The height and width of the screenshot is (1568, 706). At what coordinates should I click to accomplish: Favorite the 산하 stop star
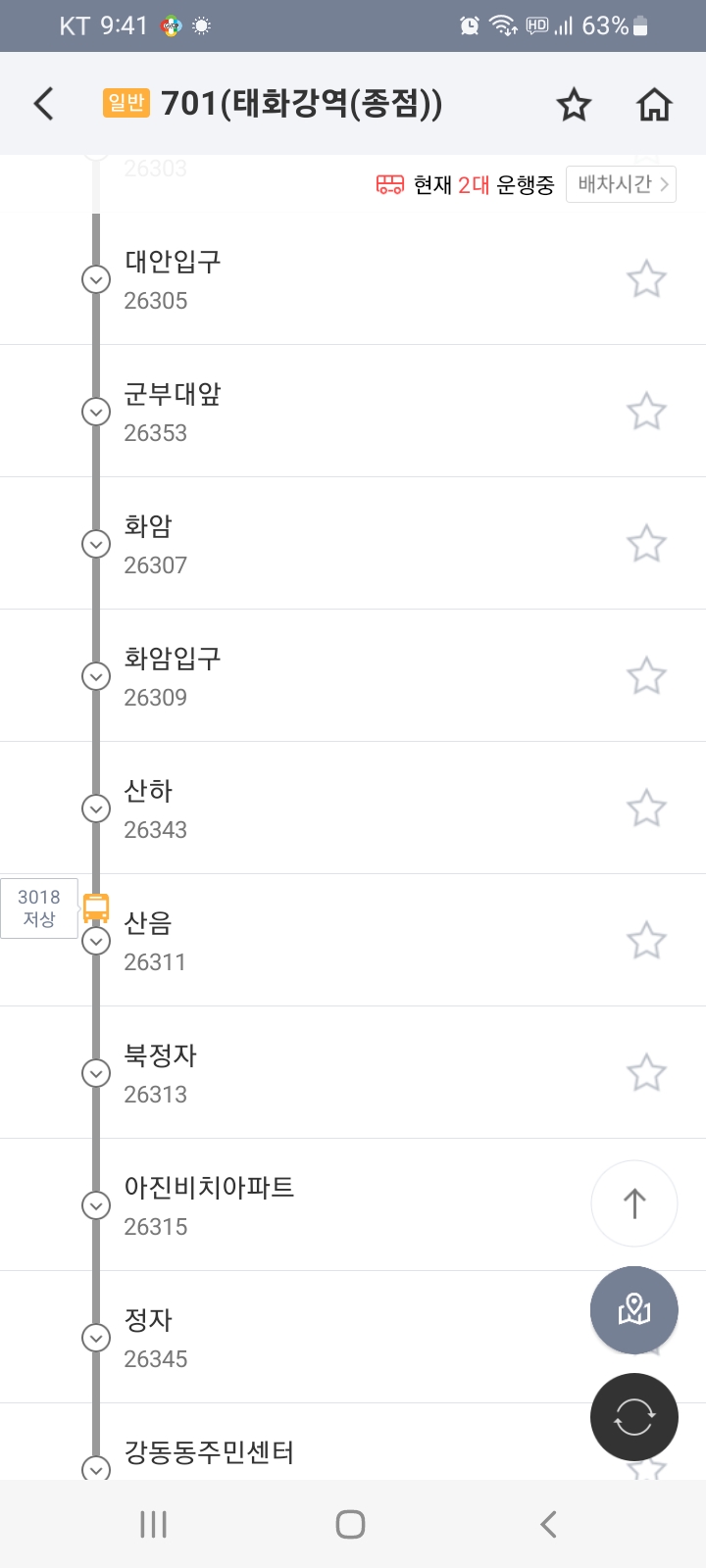click(646, 808)
